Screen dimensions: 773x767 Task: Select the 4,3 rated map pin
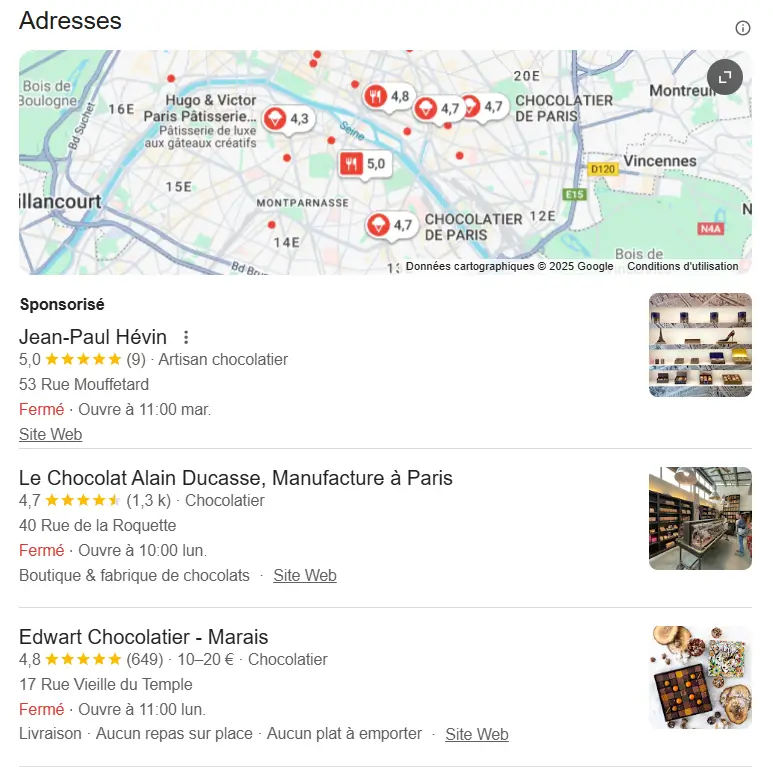coord(286,119)
